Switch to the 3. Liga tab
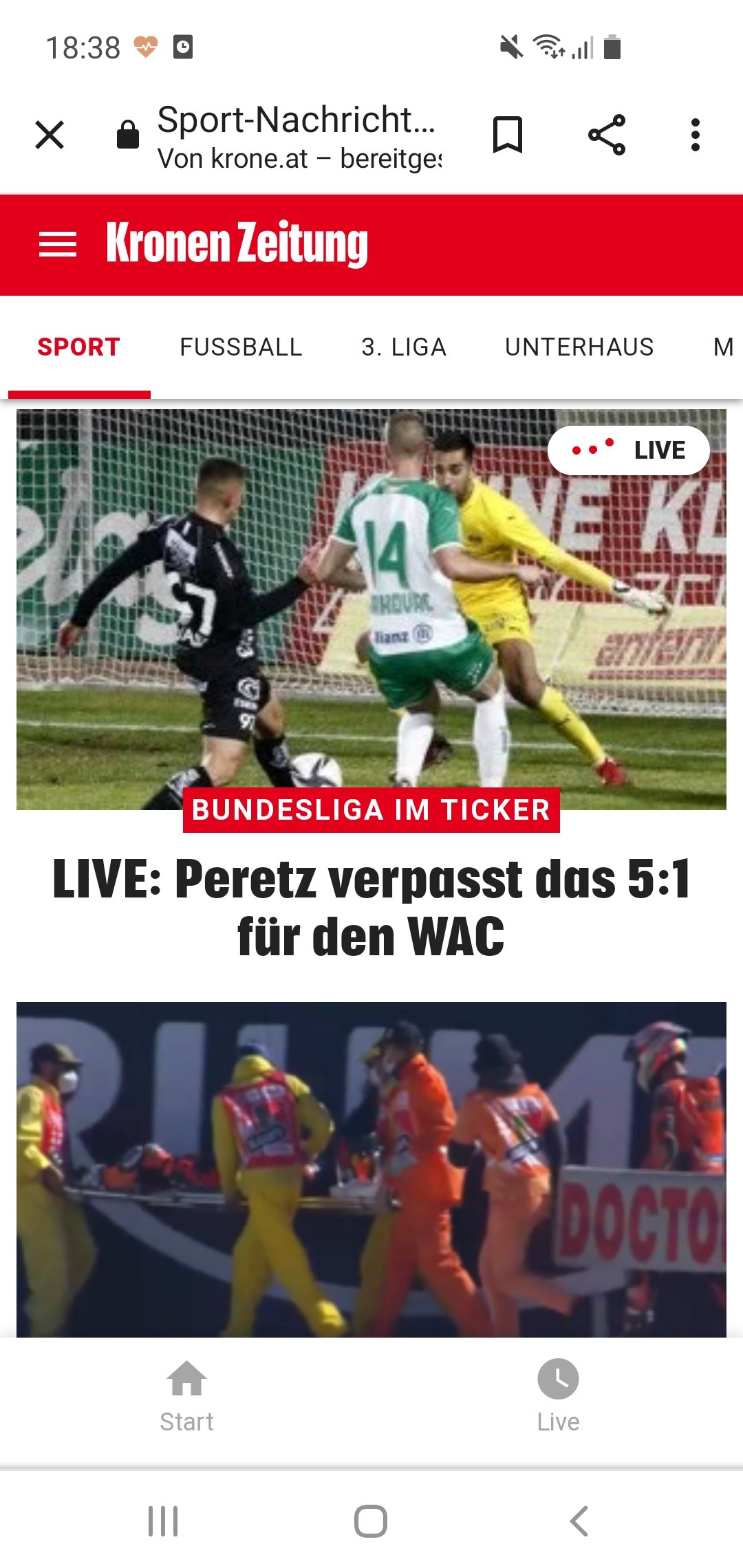 click(404, 347)
